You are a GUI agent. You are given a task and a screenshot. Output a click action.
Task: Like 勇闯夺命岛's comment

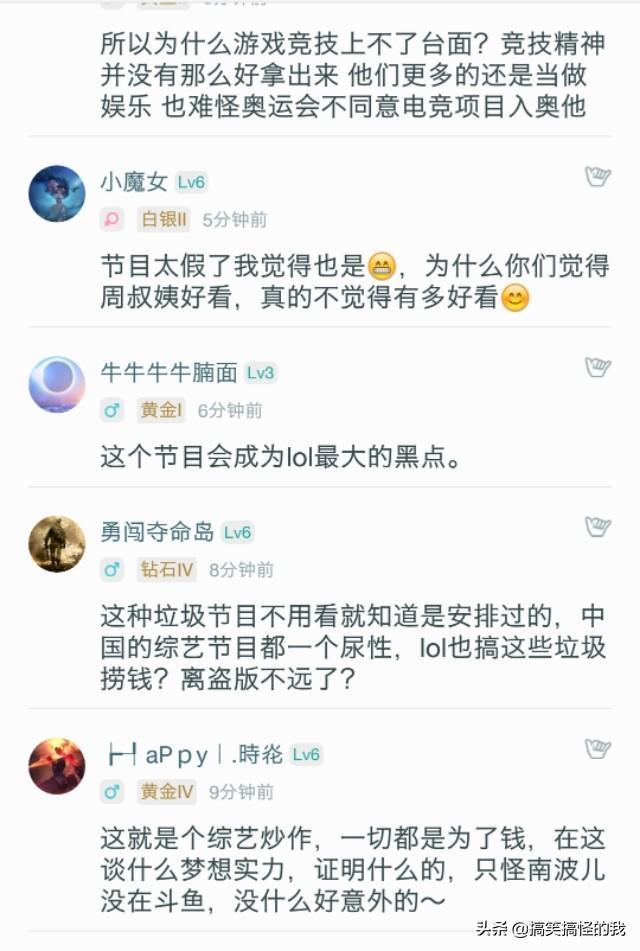tap(597, 526)
